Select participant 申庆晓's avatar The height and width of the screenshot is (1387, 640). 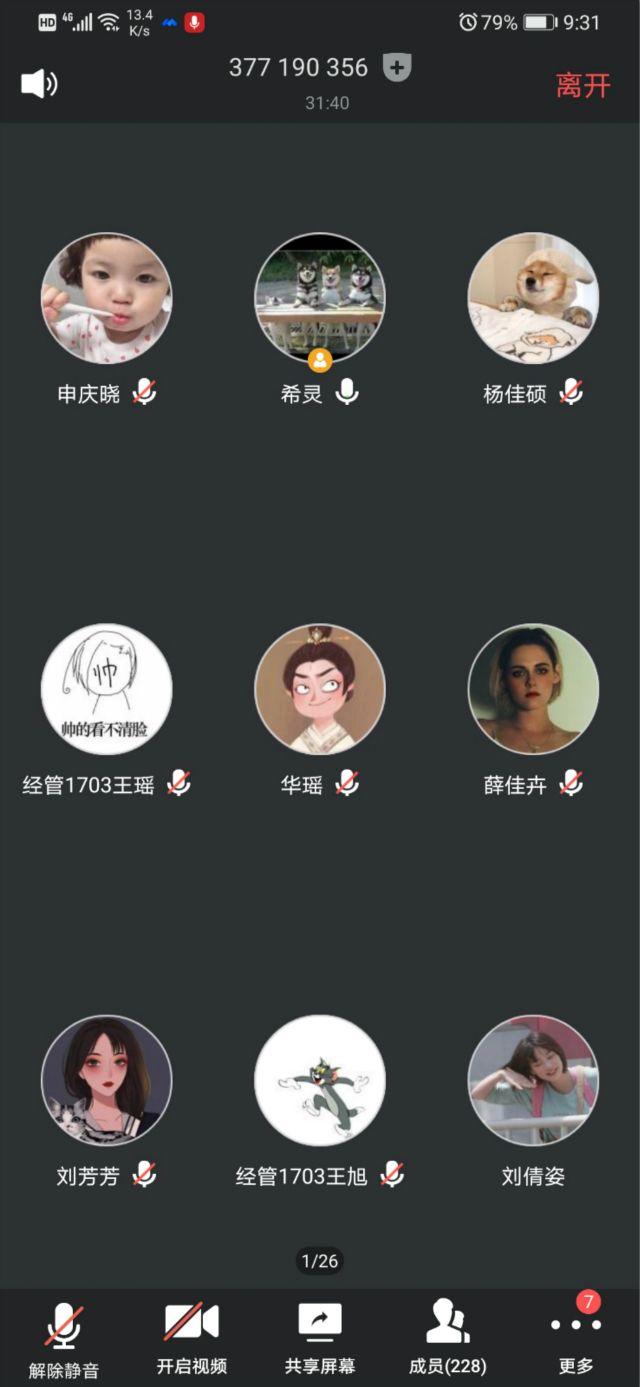click(x=106, y=297)
